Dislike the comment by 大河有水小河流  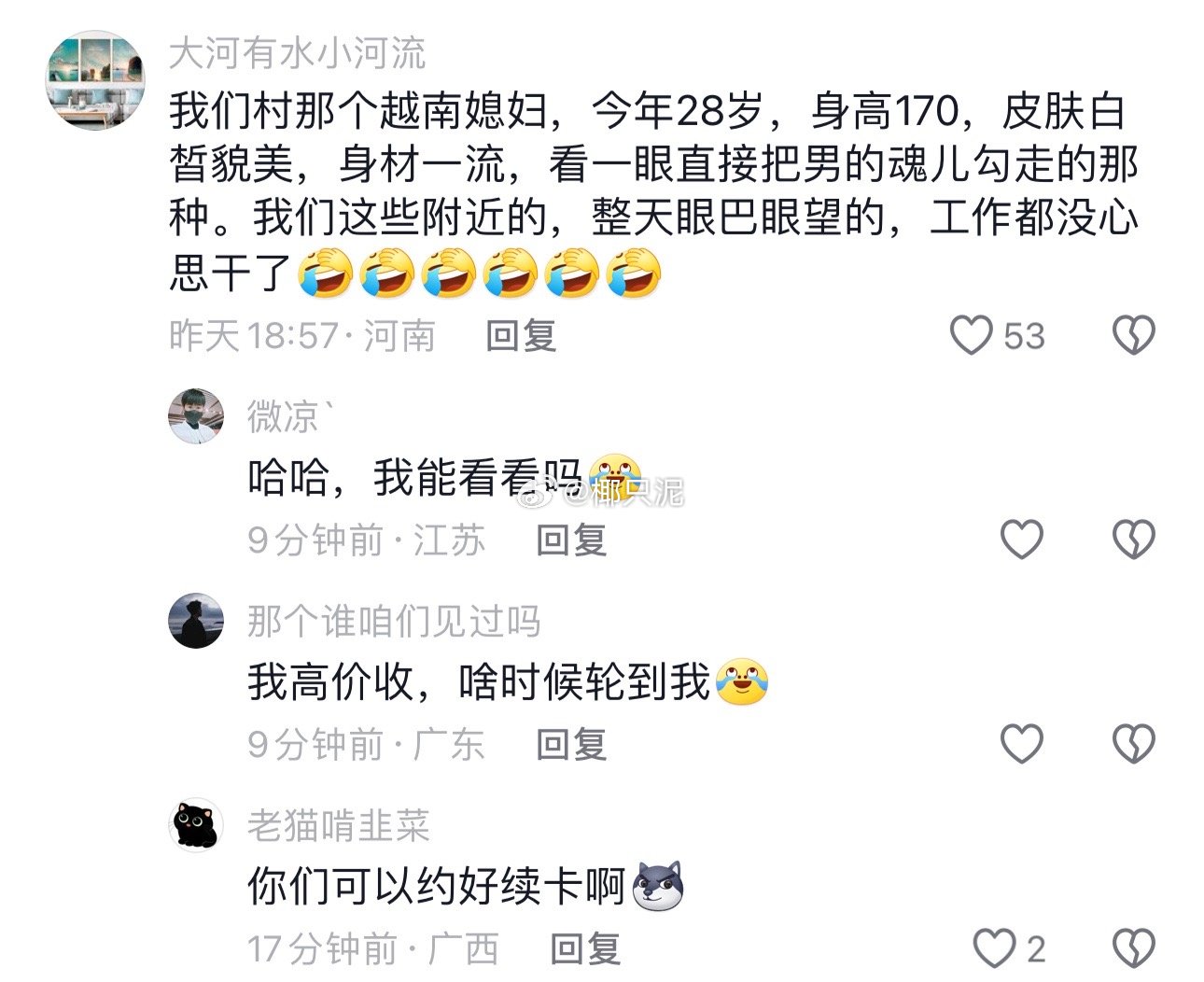click(x=1134, y=335)
